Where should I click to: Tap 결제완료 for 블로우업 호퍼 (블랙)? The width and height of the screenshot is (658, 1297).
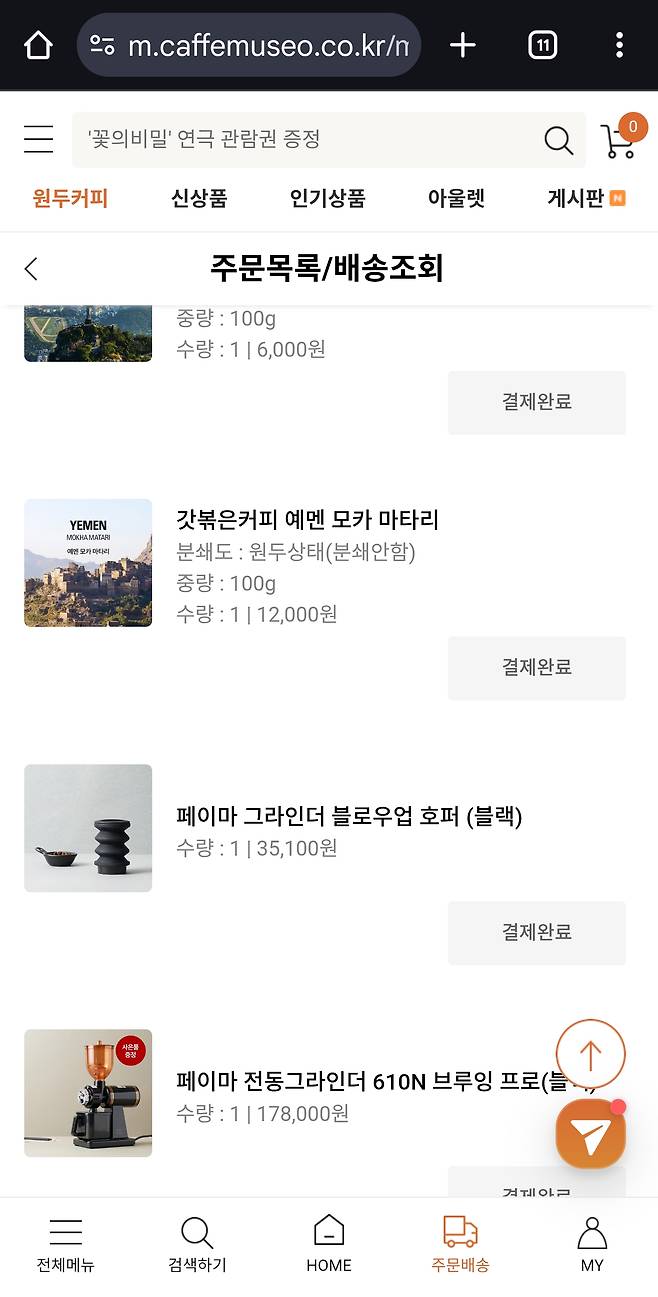(536, 932)
